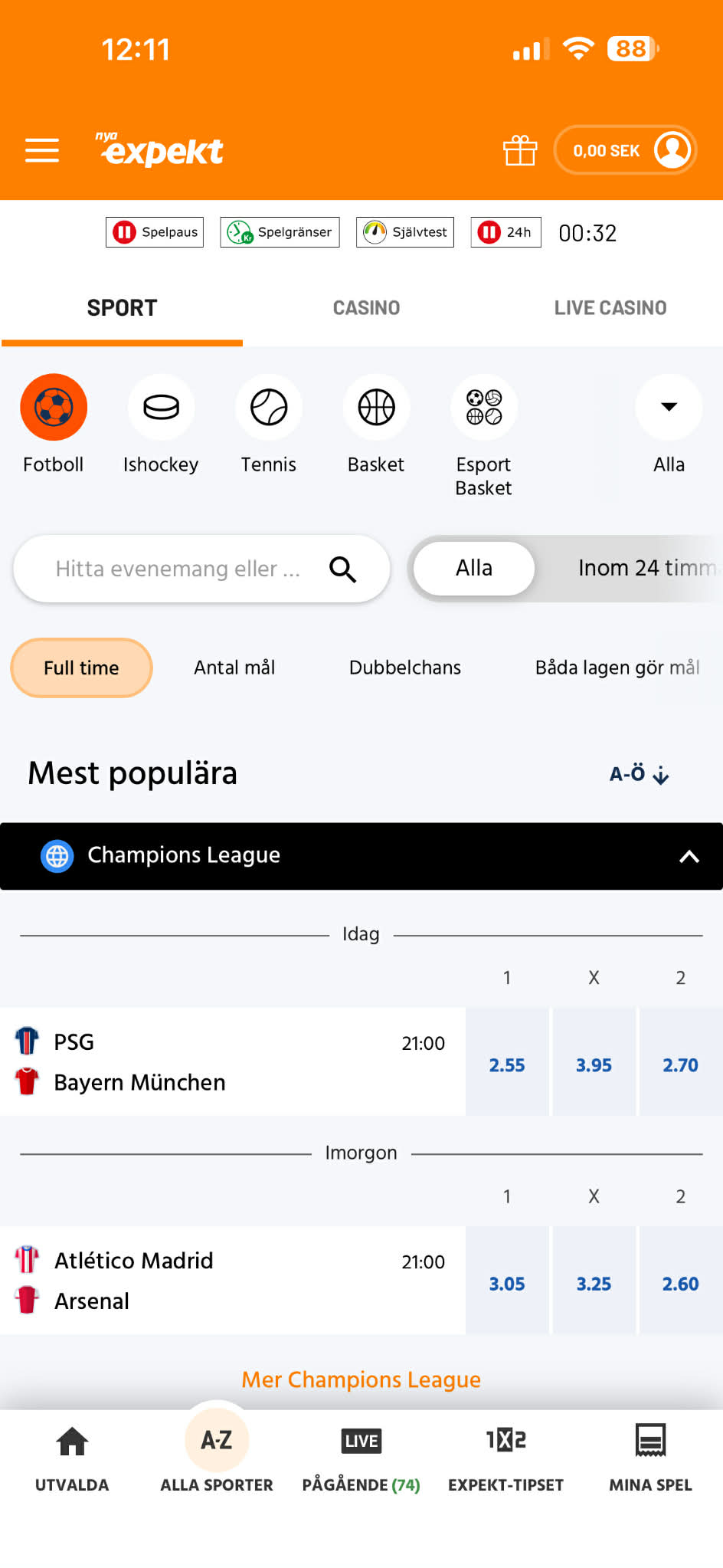This screenshot has height=1568, width=723.
Task: Toggle the Full time bet filter
Action: [80, 668]
